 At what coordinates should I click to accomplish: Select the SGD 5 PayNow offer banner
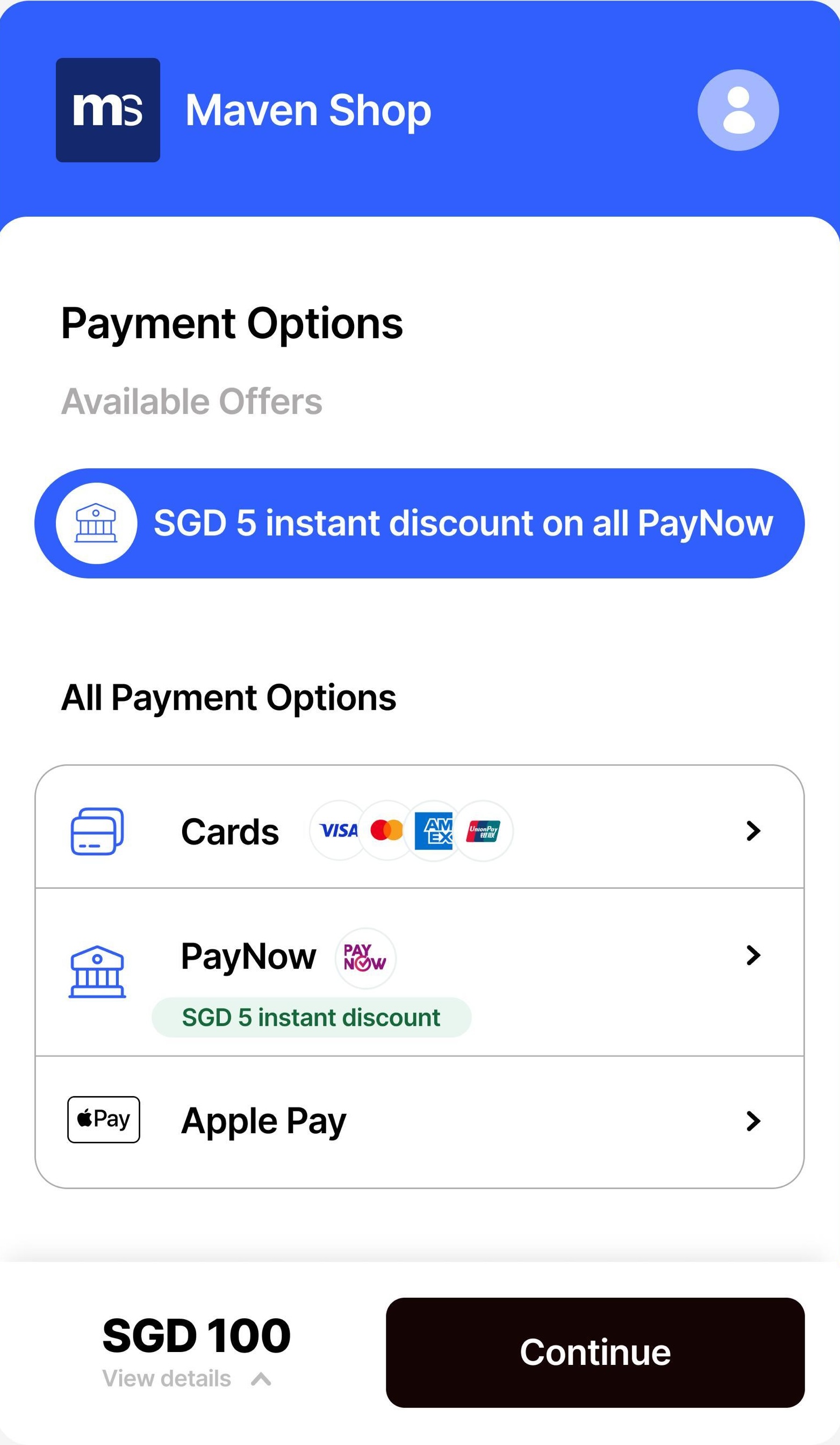419,523
